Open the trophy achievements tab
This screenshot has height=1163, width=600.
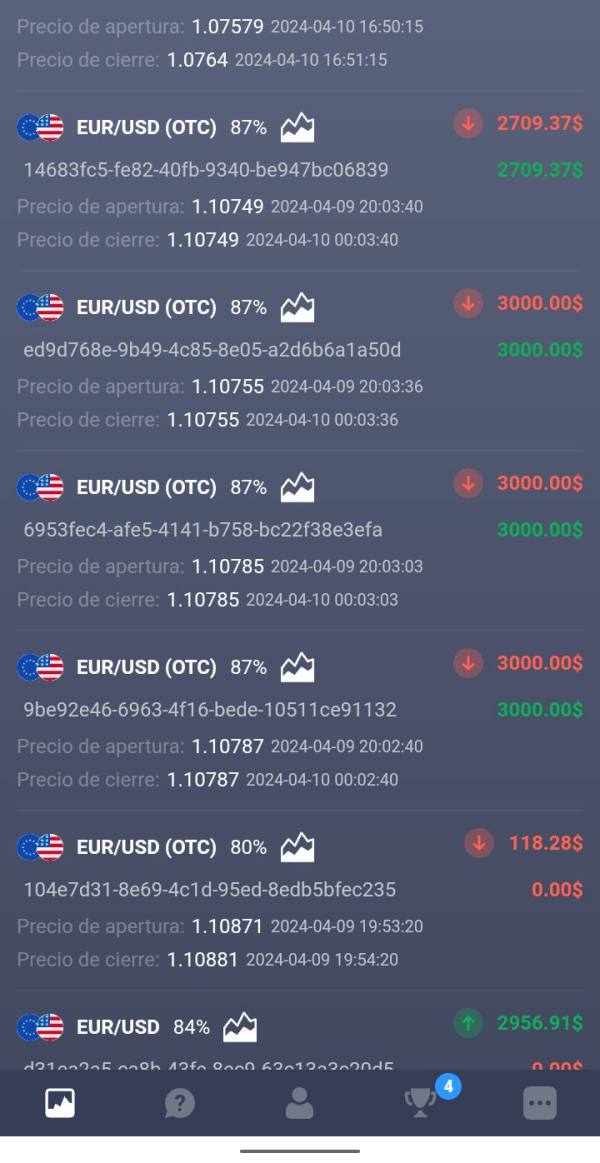[x=420, y=1103]
